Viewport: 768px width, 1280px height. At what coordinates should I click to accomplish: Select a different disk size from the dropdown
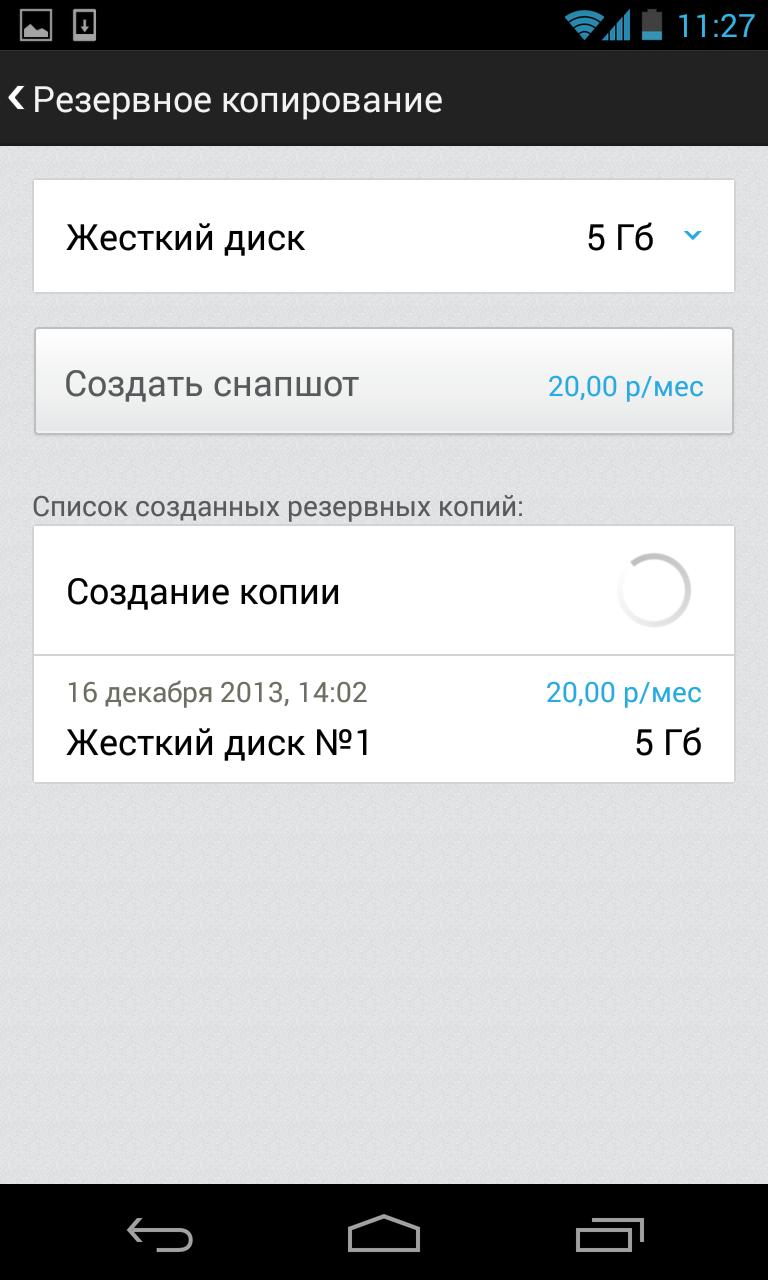click(692, 237)
